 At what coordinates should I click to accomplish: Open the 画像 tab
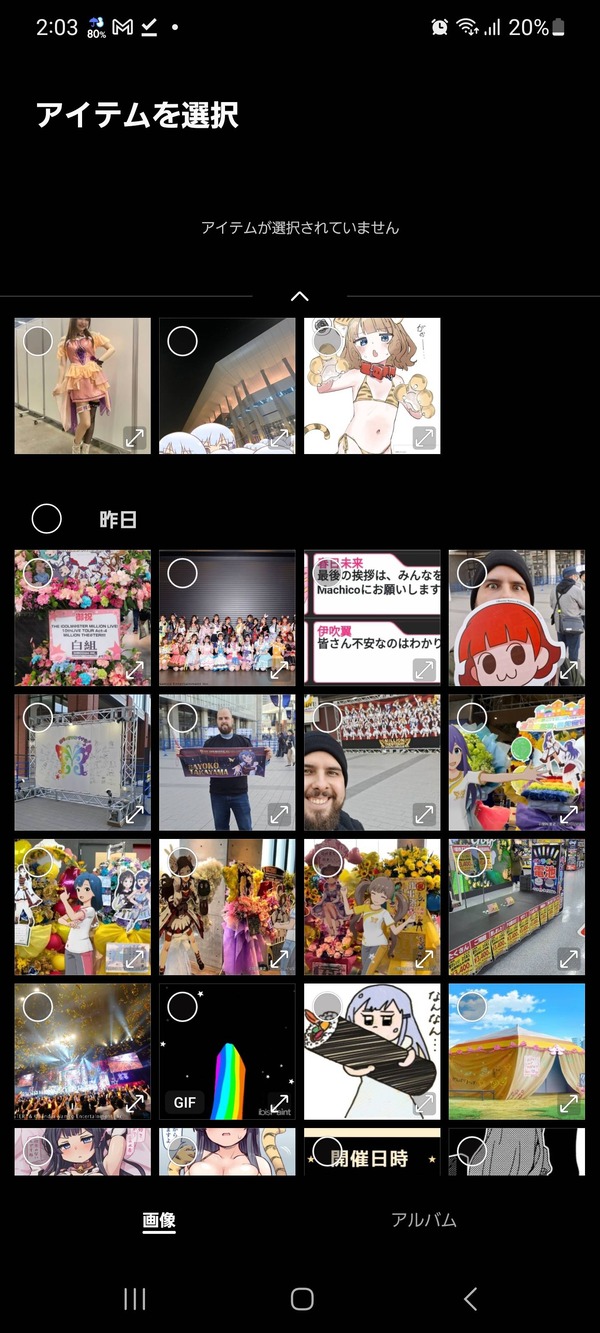pyautogui.click(x=159, y=1220)
